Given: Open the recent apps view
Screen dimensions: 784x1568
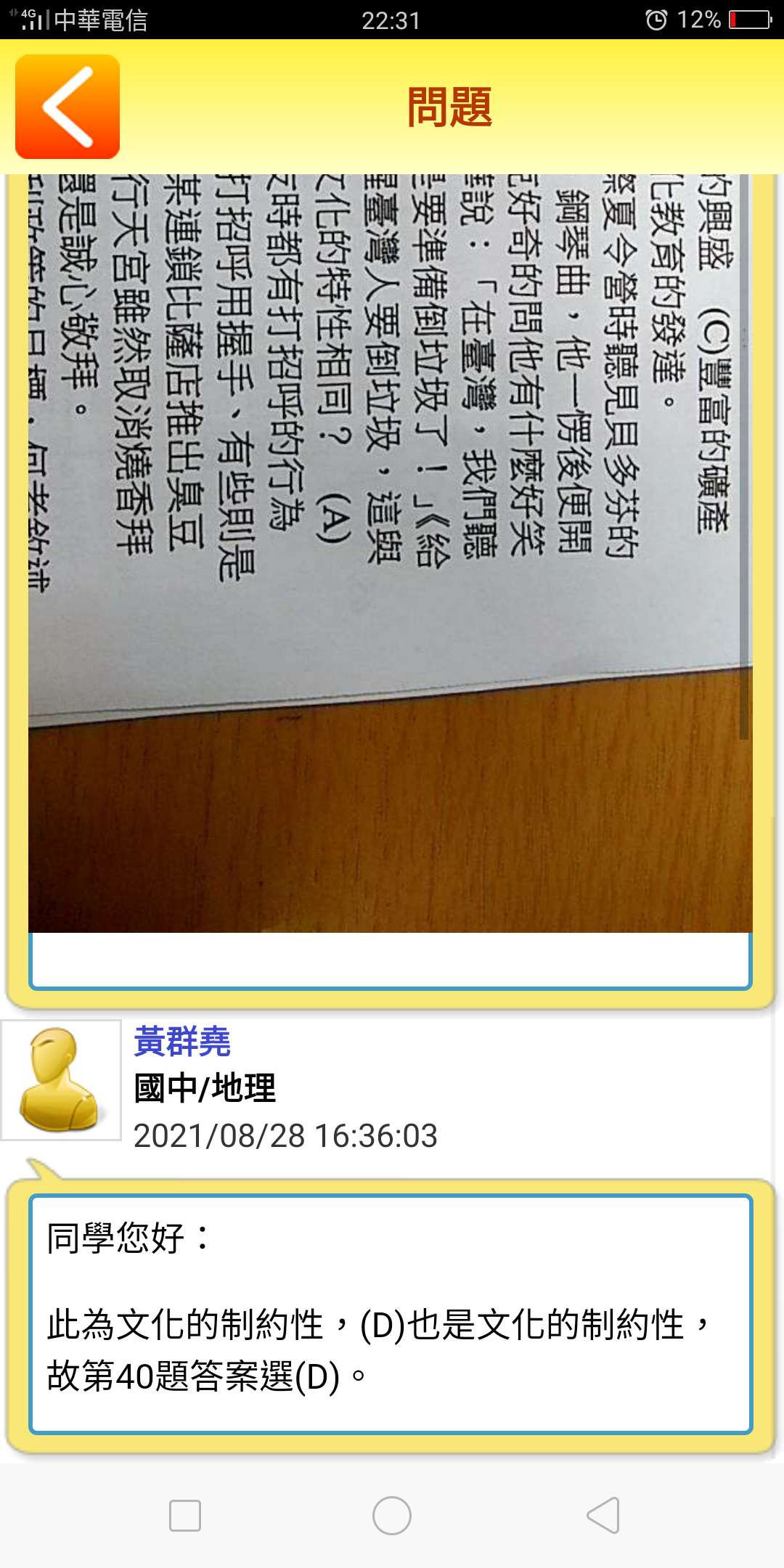Looking at the screenshot, I should [185, 1516].
